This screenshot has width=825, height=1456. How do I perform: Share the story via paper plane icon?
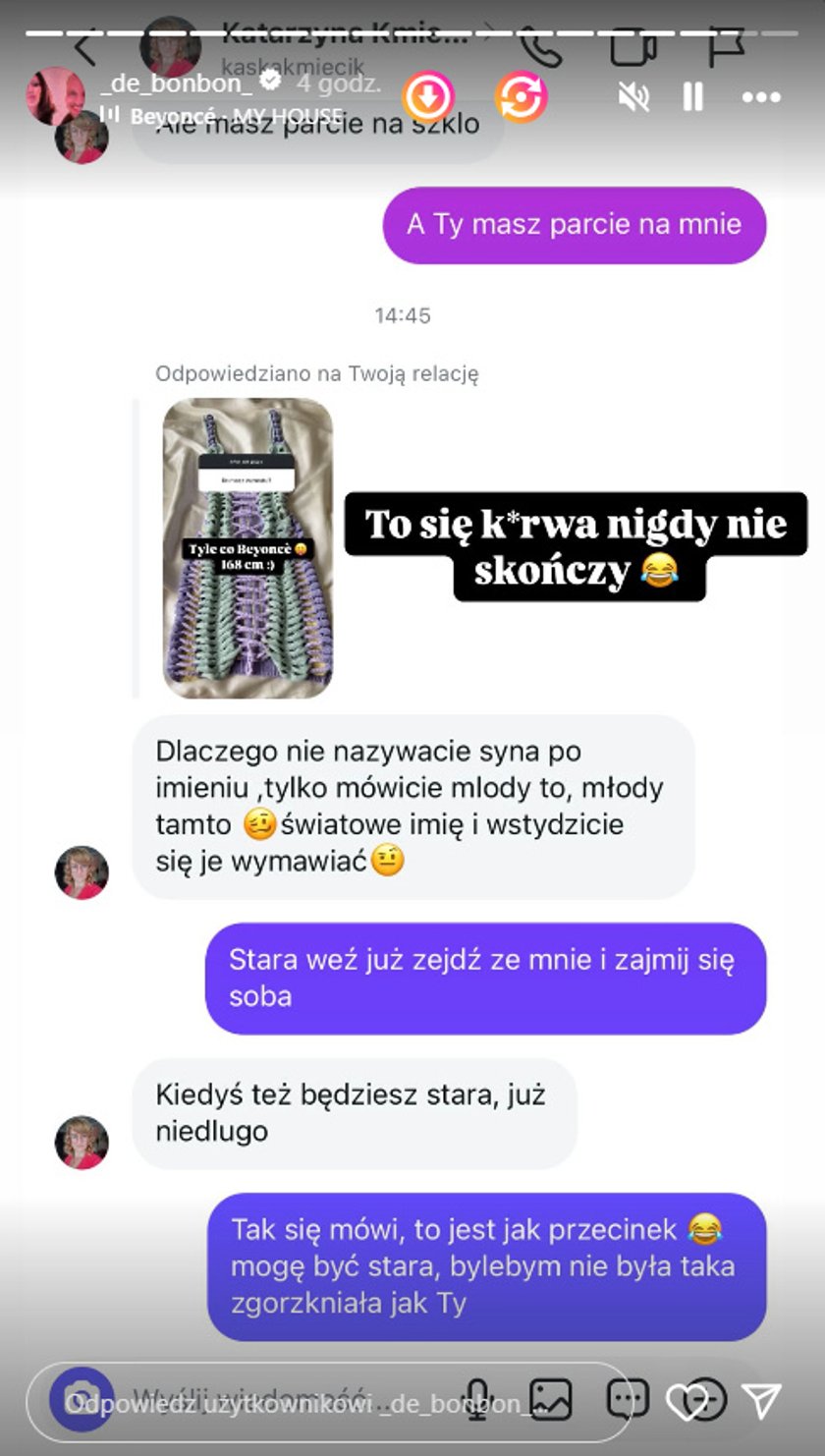(x=761, y=1402)
